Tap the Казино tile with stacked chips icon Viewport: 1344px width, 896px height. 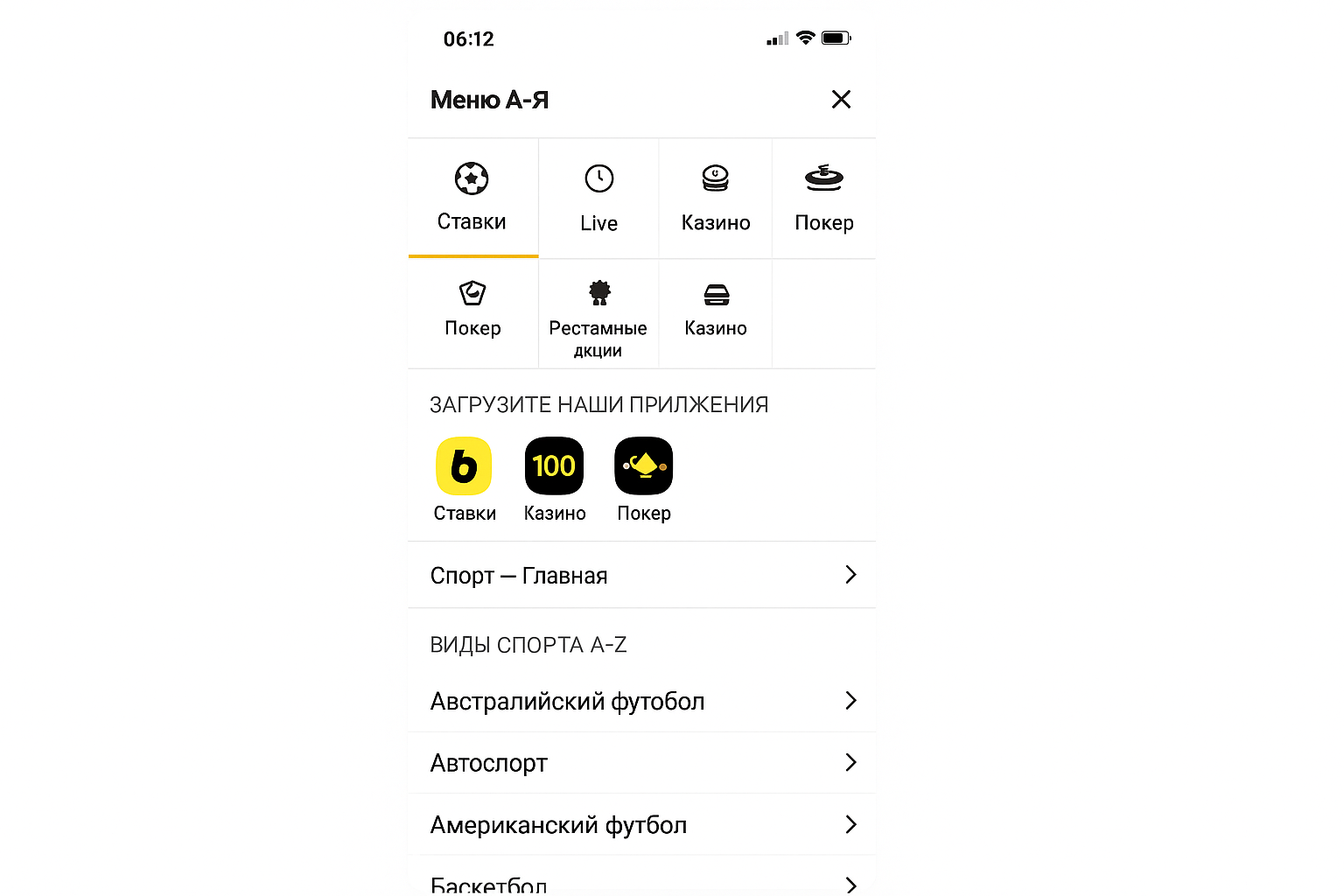(715, 311)
